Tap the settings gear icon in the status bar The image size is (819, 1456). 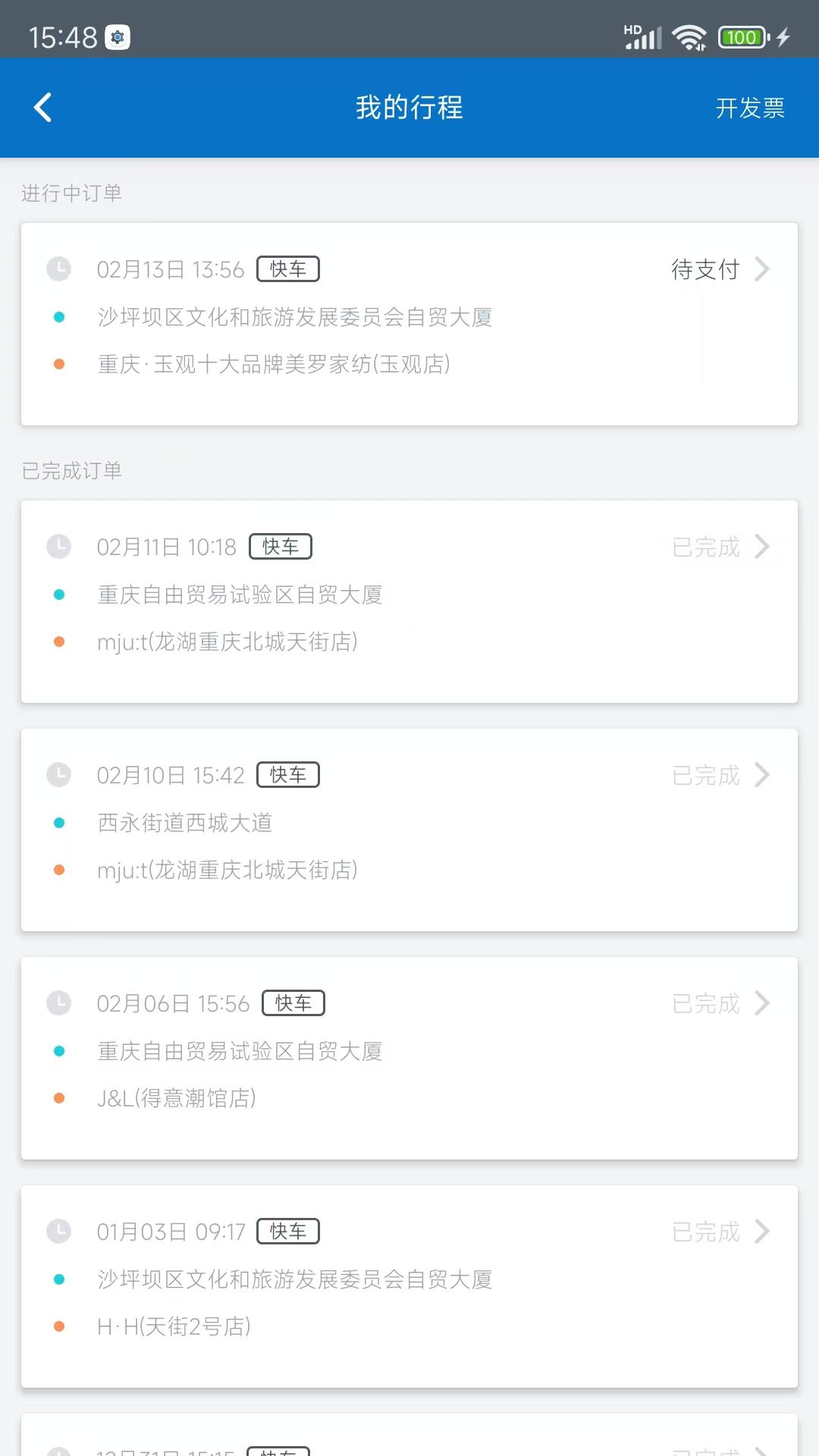118,36
